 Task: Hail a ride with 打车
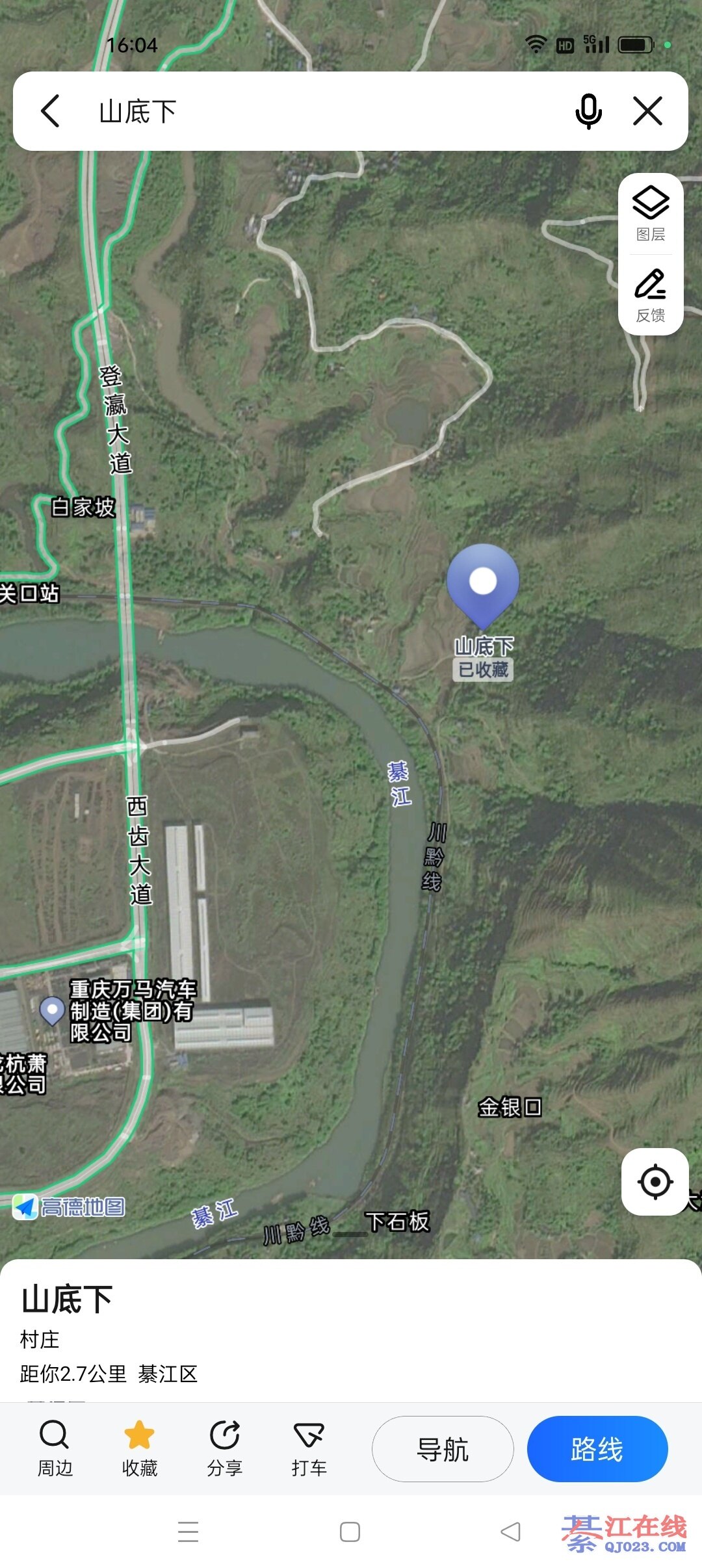pyautogui.click(x=309, y=1448)
